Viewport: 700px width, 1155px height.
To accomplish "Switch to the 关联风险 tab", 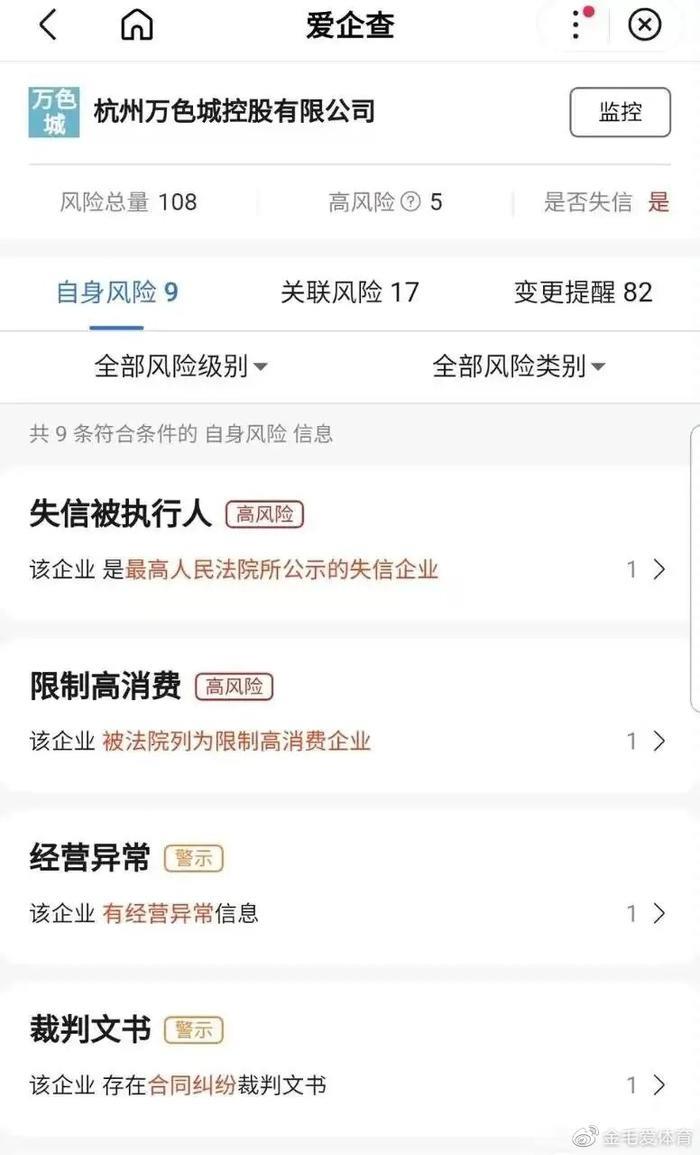I will 349,292.
